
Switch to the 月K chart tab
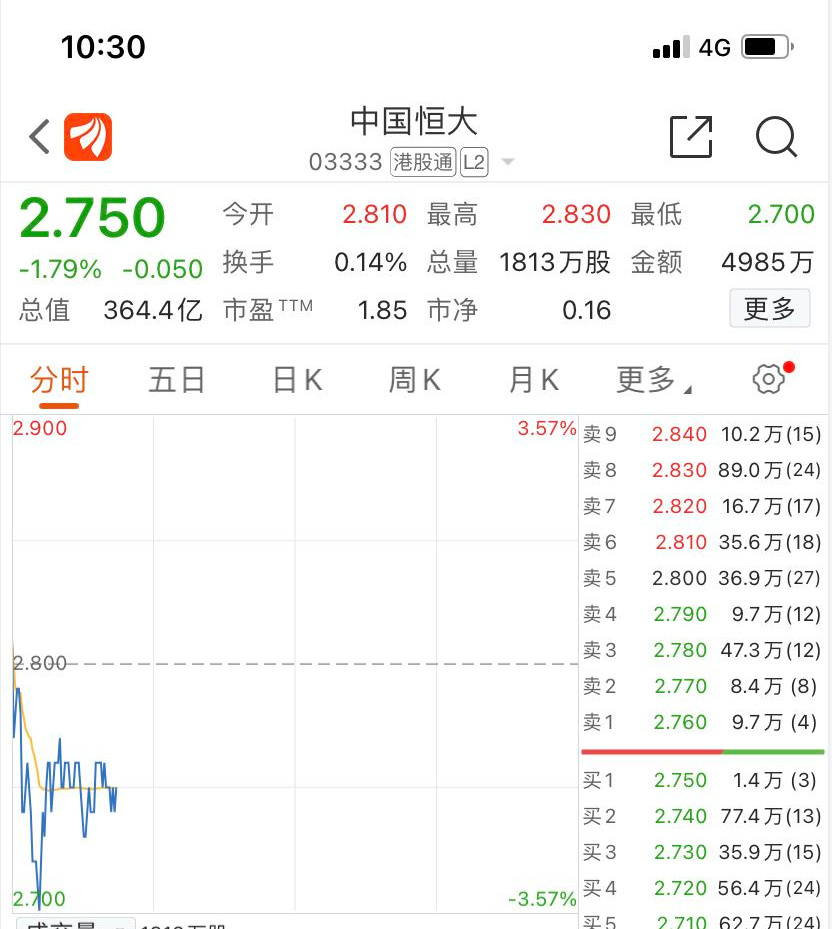pyautogui.click(x=533, y=380)
